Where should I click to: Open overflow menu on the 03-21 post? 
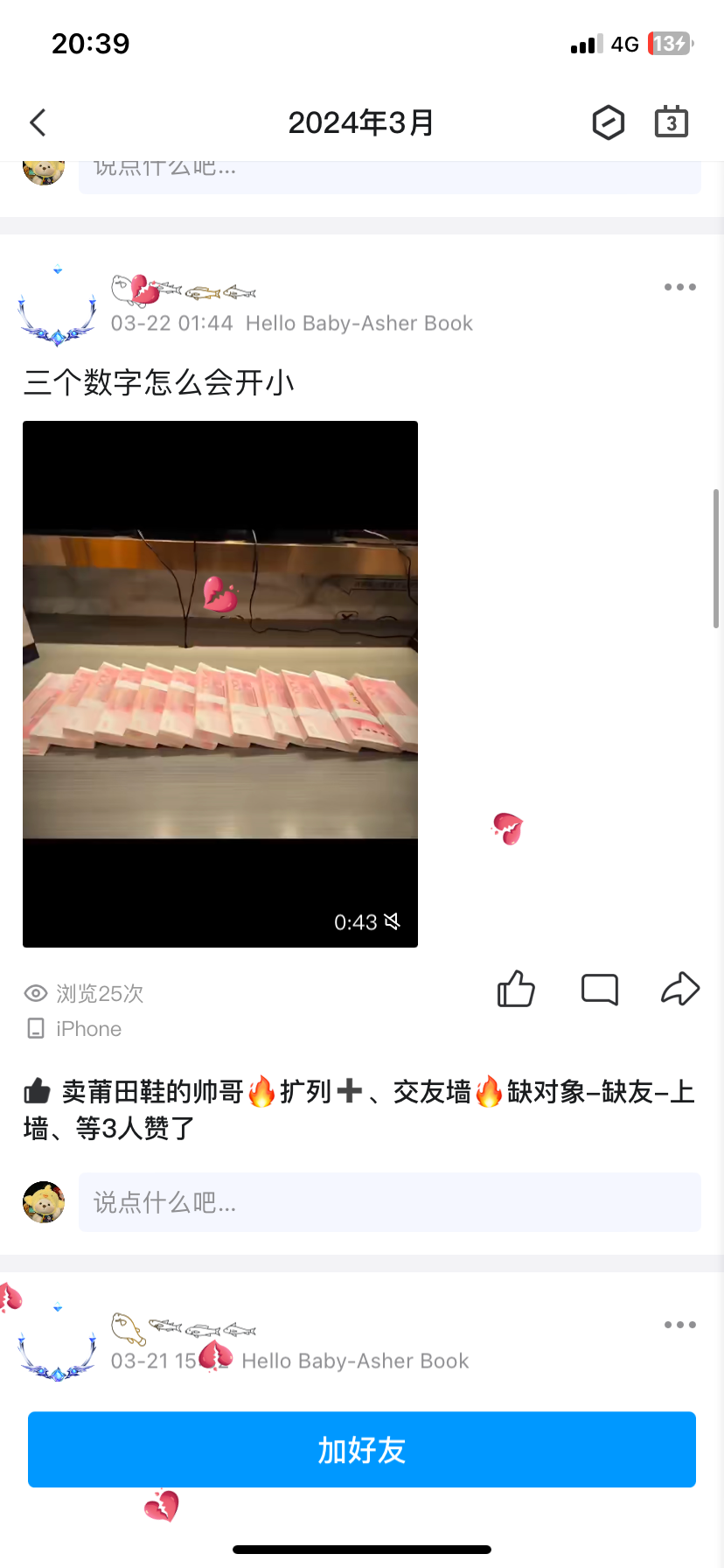pos(679,1325)
